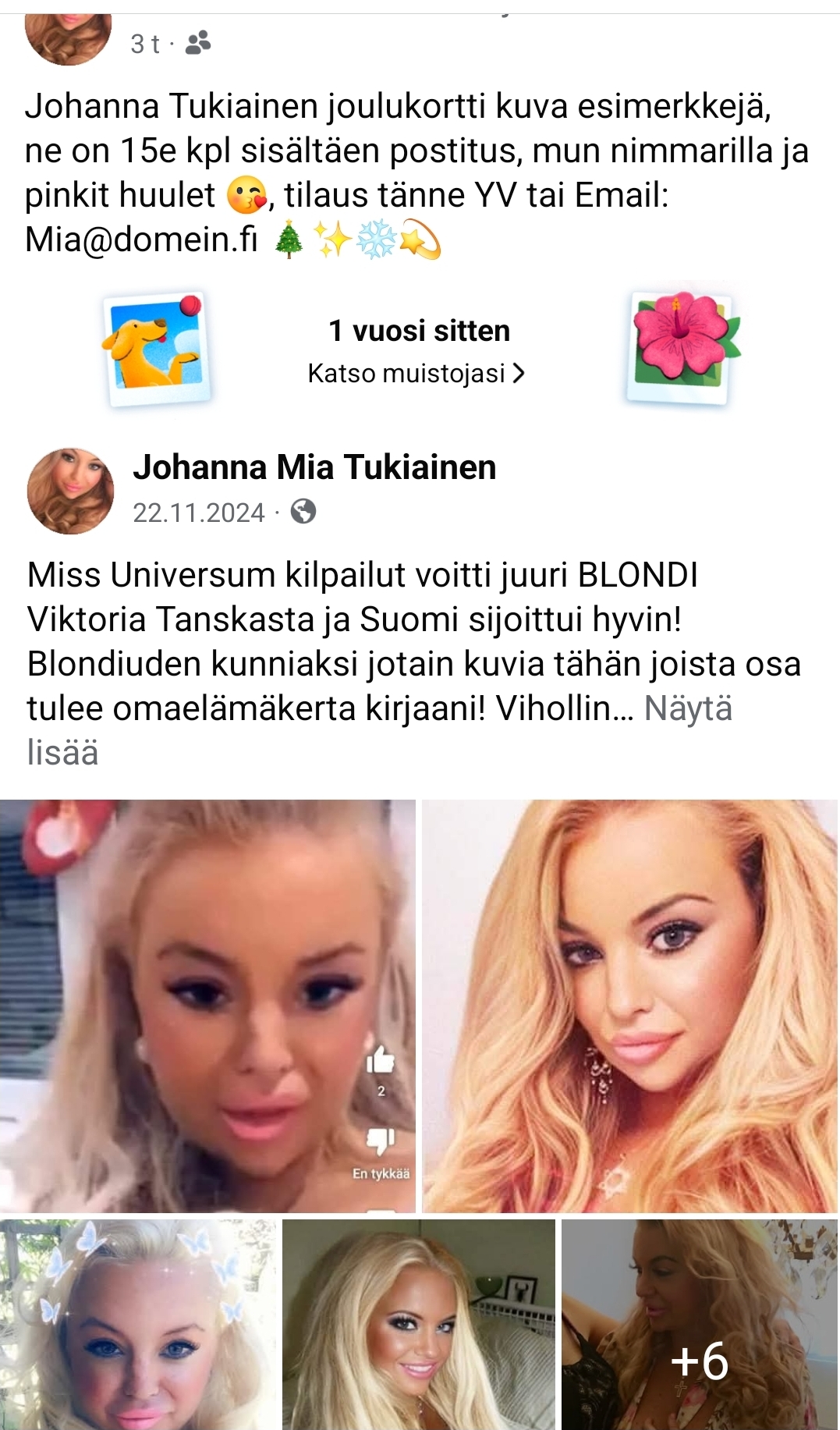Open the large portrait photo with the earring
This screenshot has height=1430, width=840.
click(x=629, y=1006)
